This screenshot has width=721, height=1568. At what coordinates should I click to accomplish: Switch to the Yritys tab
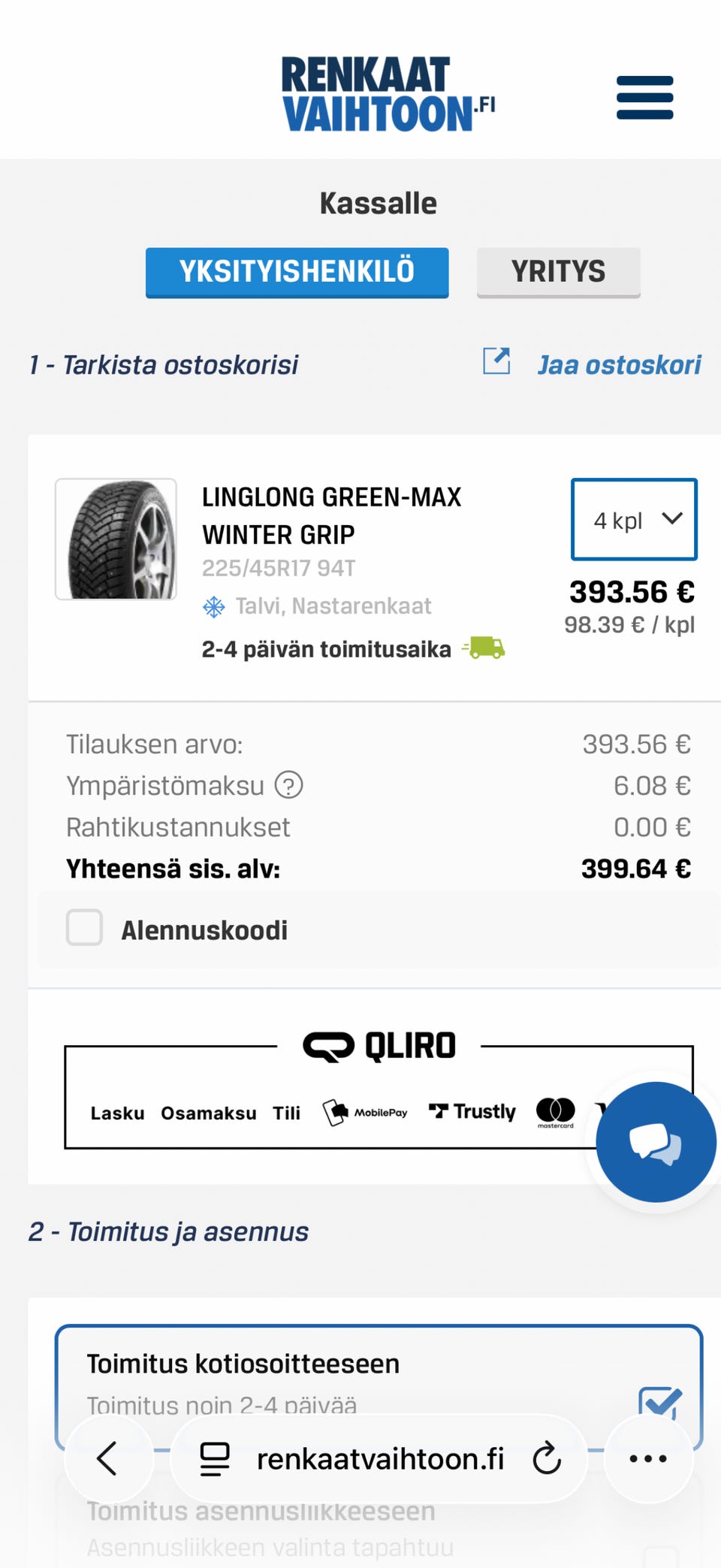(558, 272)
